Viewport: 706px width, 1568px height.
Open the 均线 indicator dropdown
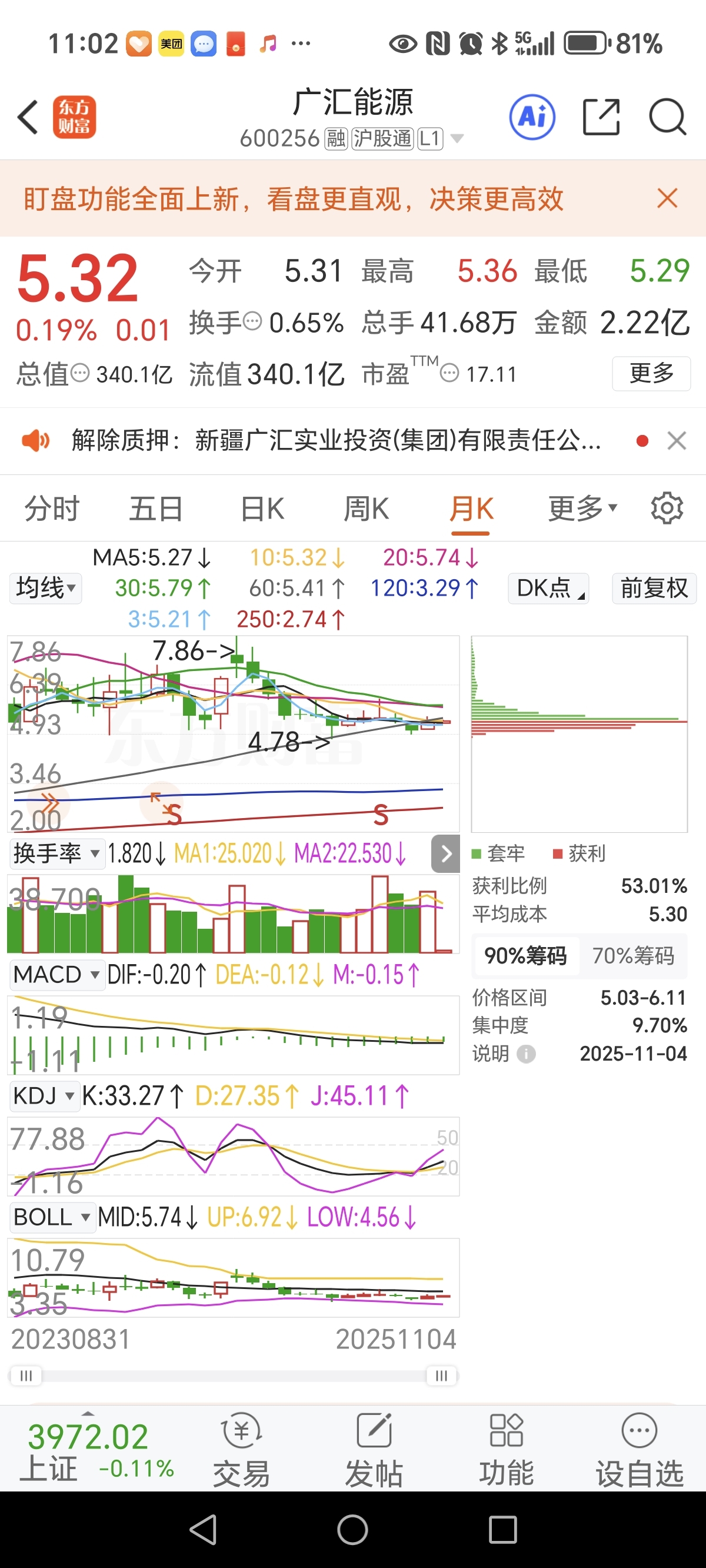point(46,588)
